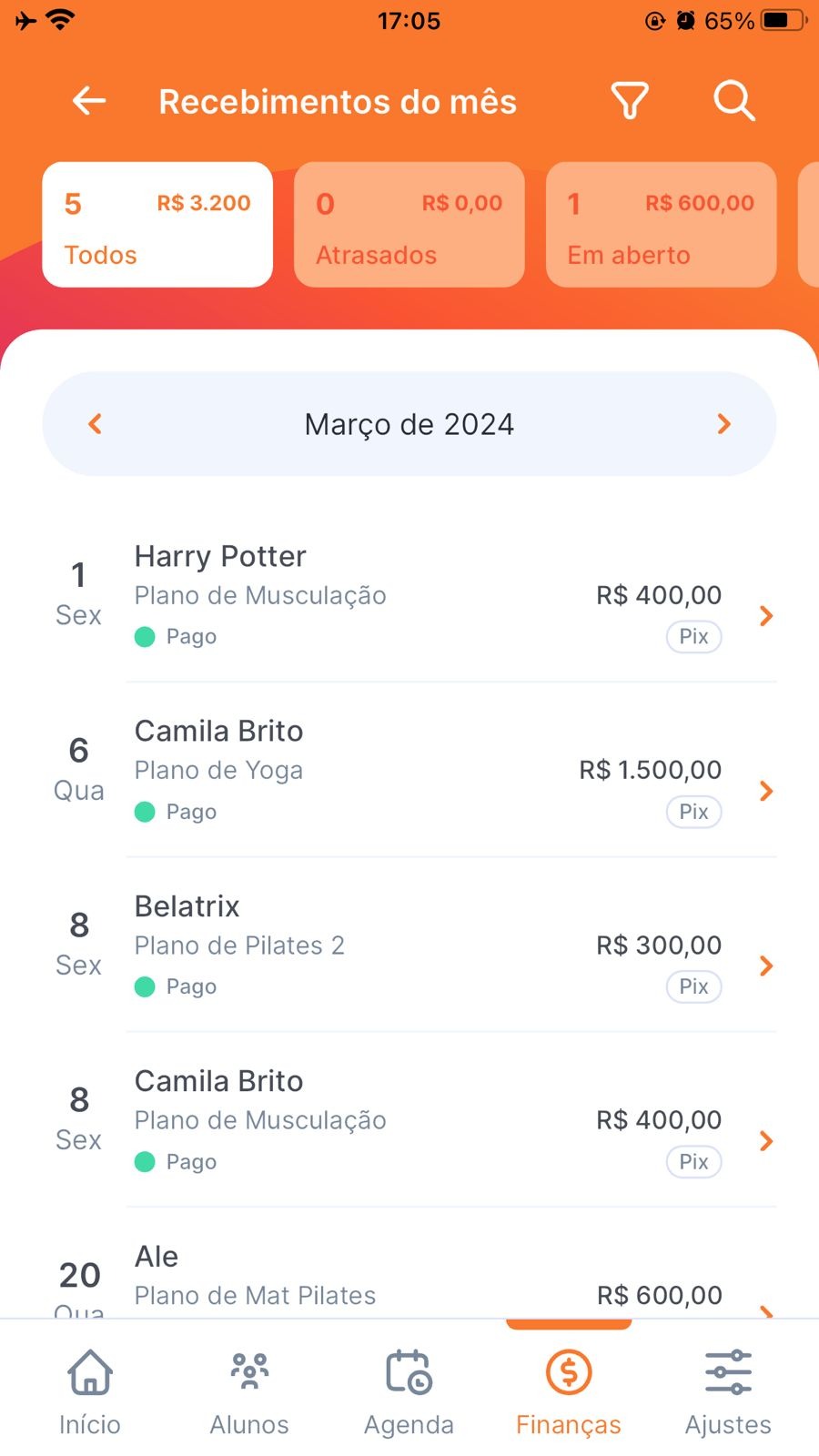
Task: Go to the Alunos tab
Action: [249, 1392]
